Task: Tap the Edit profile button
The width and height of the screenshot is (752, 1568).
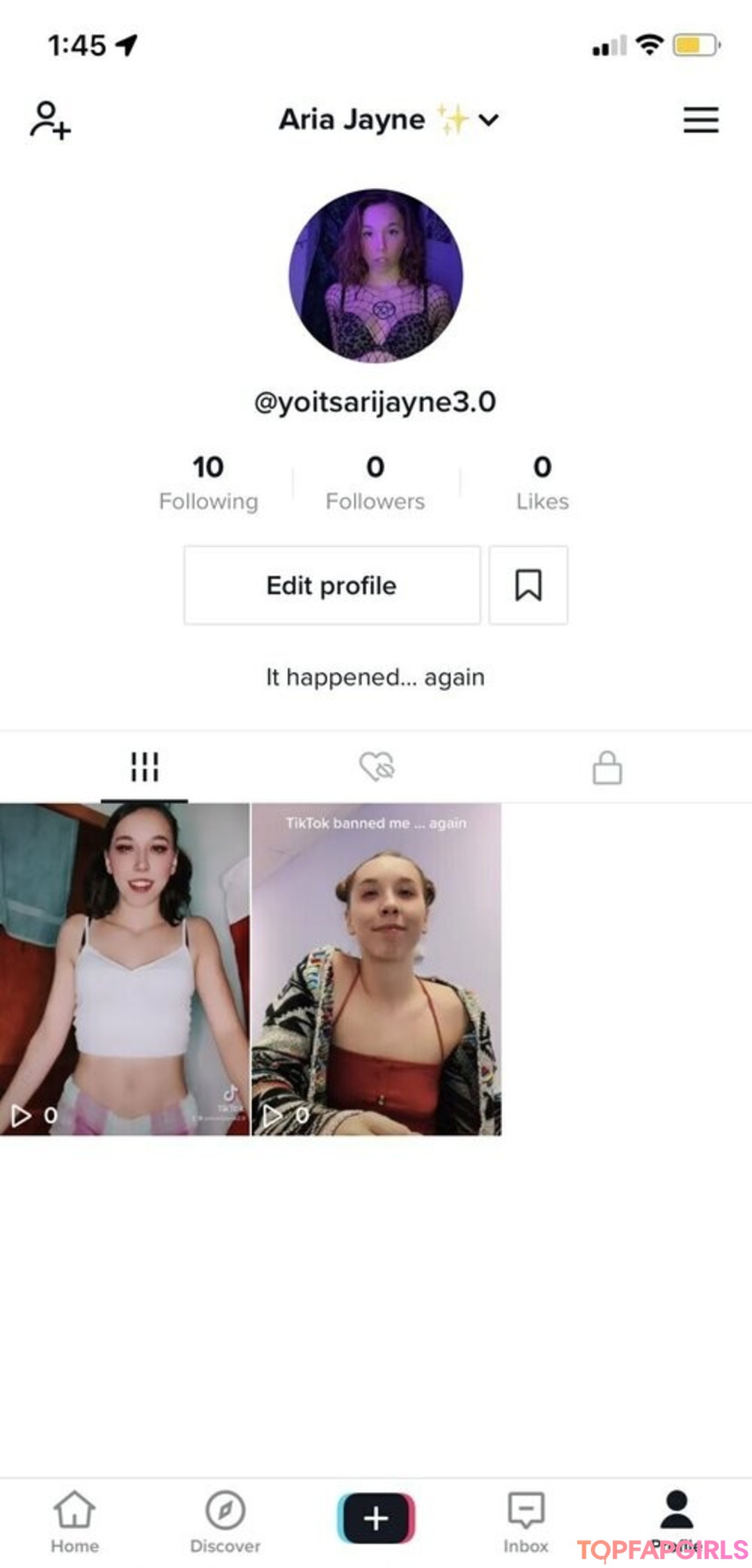Action: pyautogui.click(x=332, y=585)
